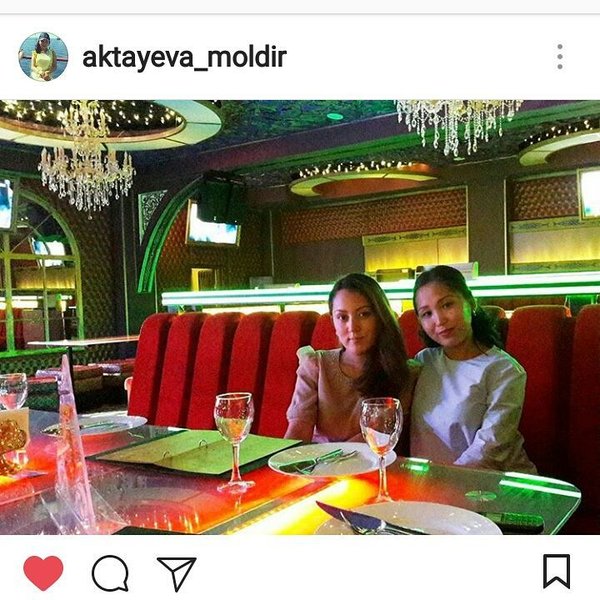The image size is (600, 600).
Task: Open the aktayeva_moldir username link
Action: coord(184,57)
